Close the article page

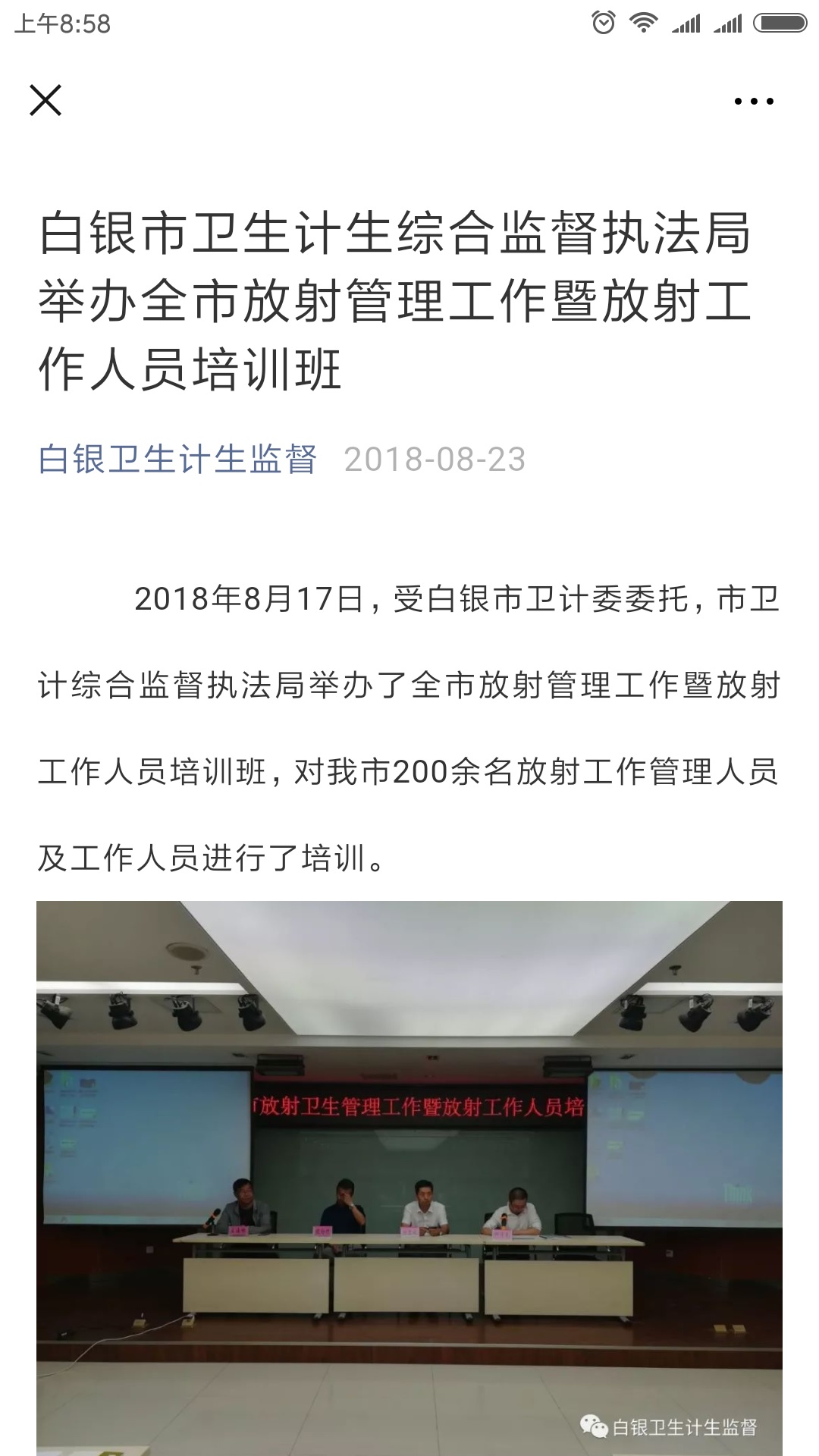point(45,100)
